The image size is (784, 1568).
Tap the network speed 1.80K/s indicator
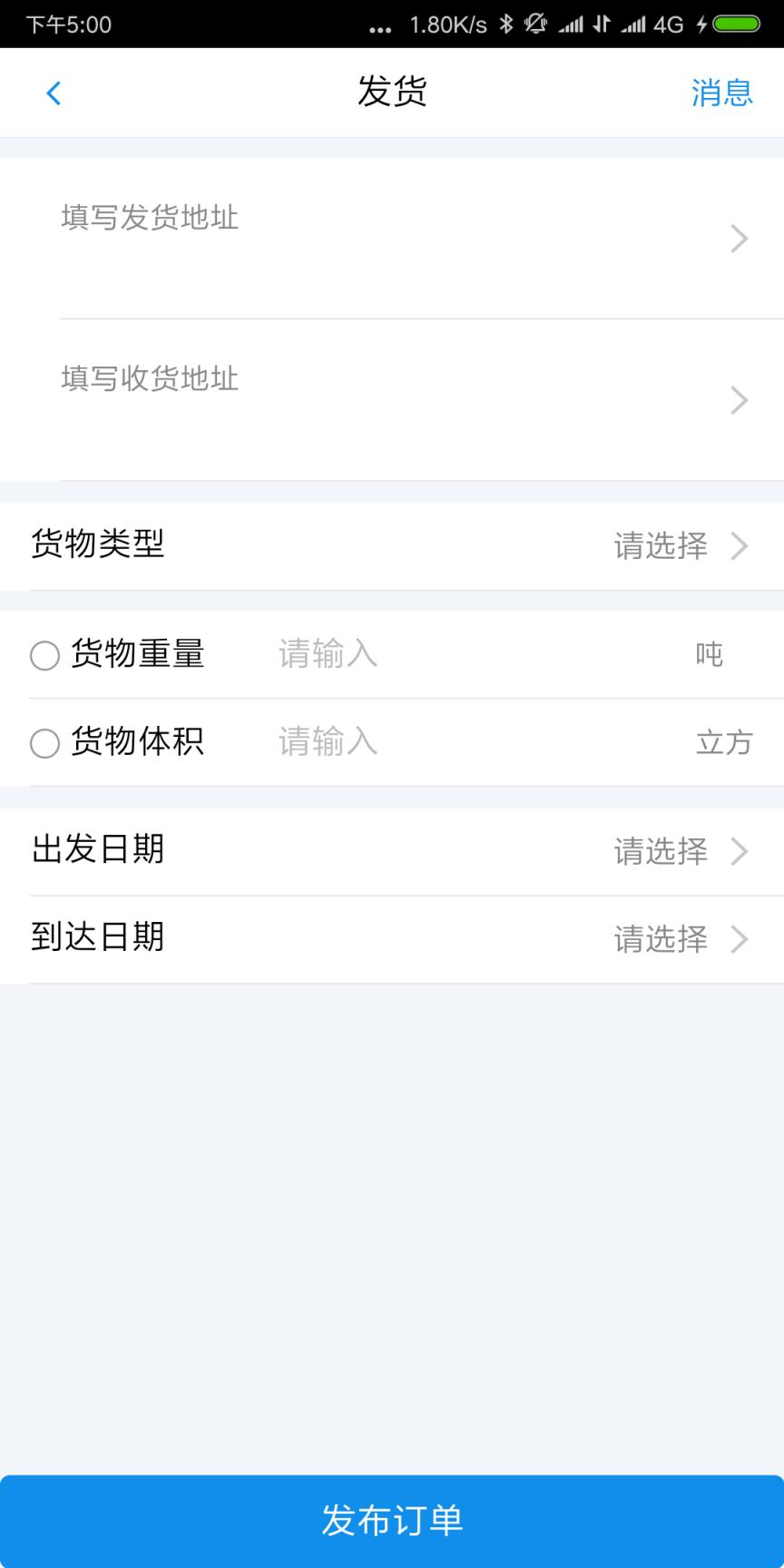tap(450, 24)
